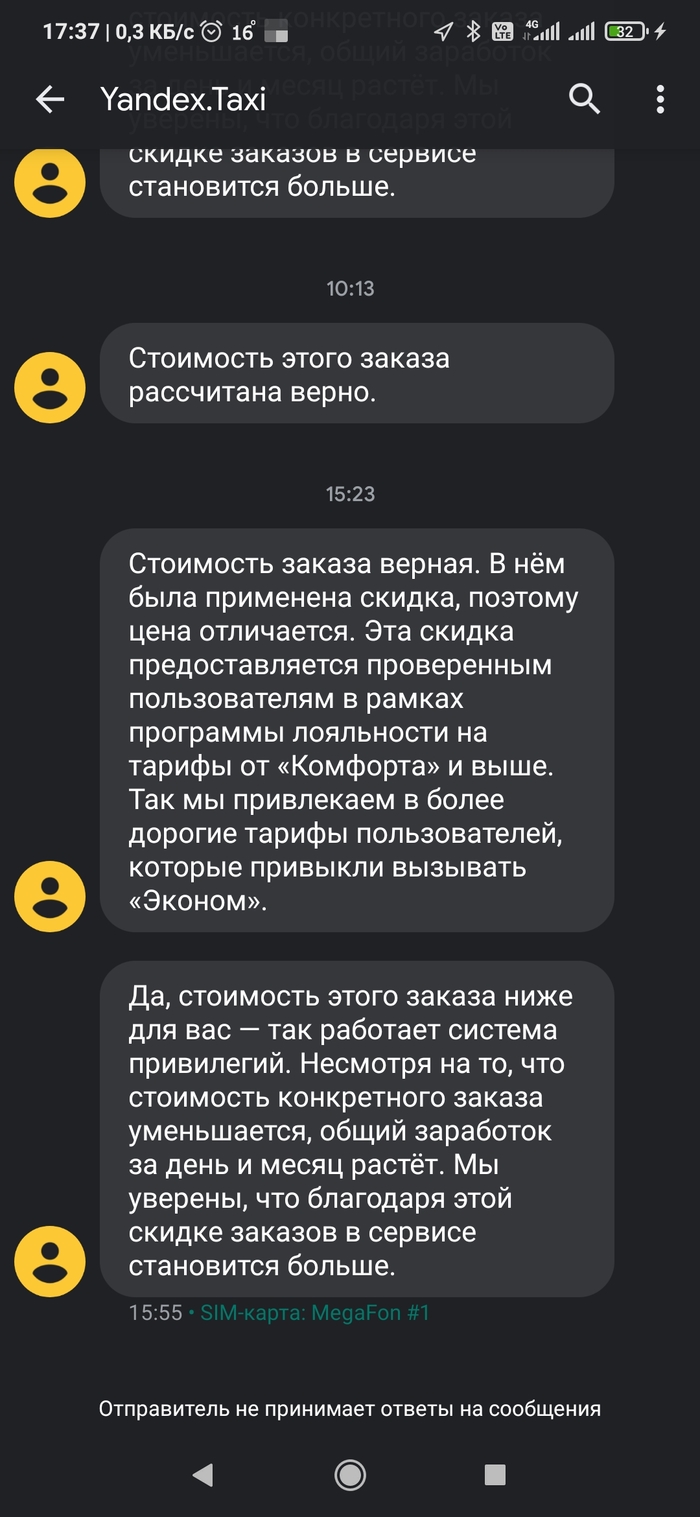
Task: Tap the Android home button
Action: coord(350,1474)
